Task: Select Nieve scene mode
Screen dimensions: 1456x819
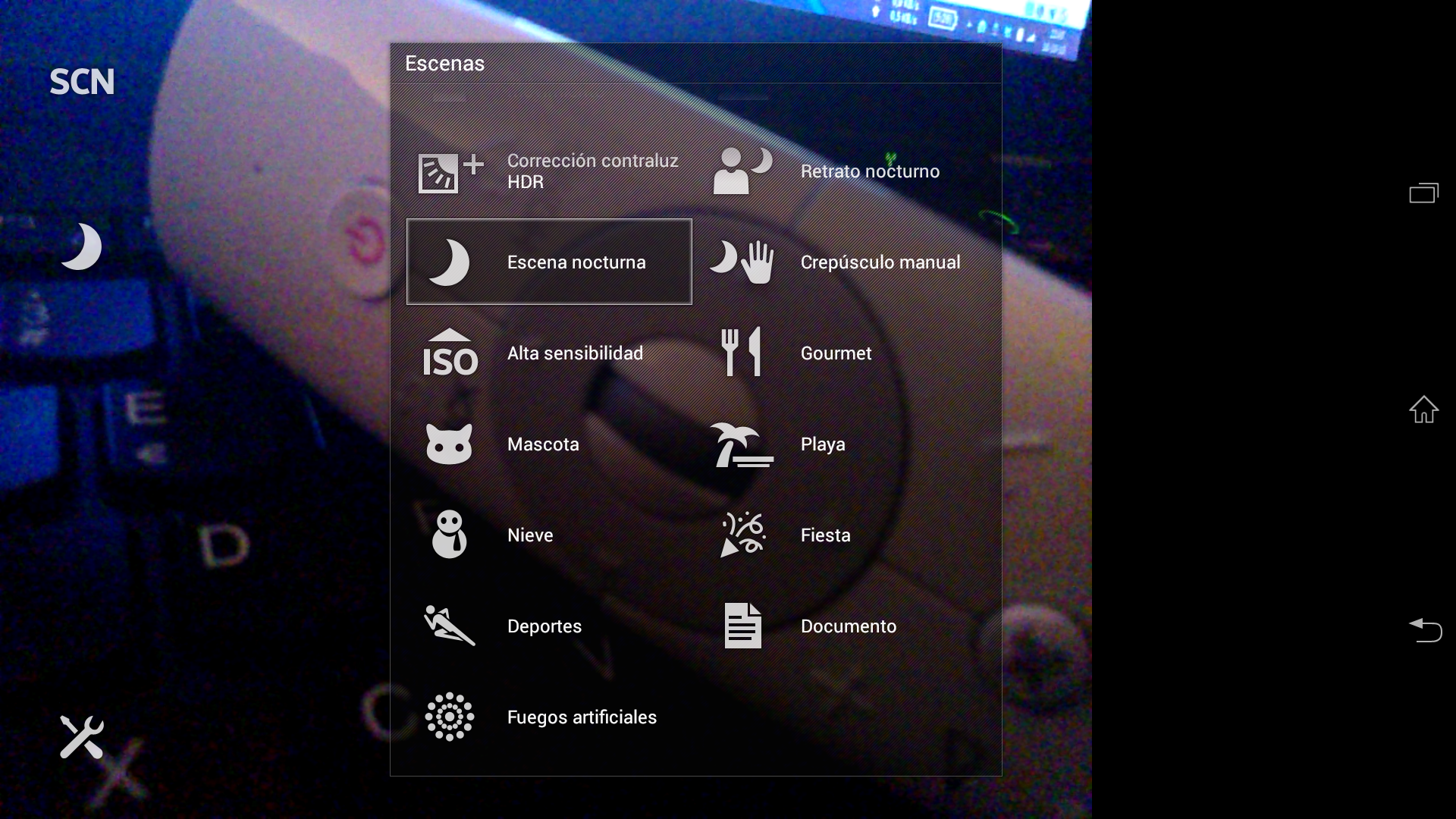Action: tap(549, 535)
